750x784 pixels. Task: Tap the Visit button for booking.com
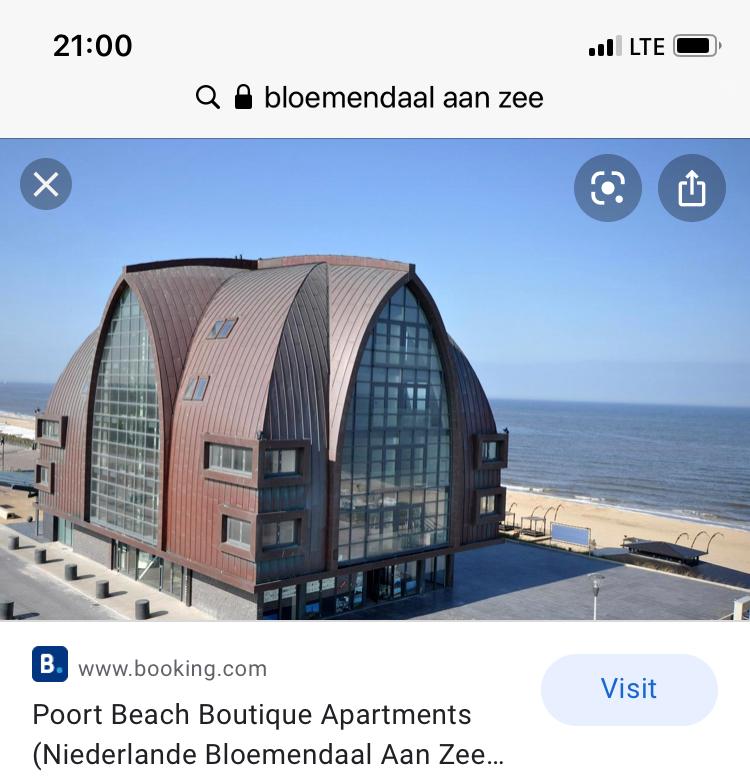(629, 689)
